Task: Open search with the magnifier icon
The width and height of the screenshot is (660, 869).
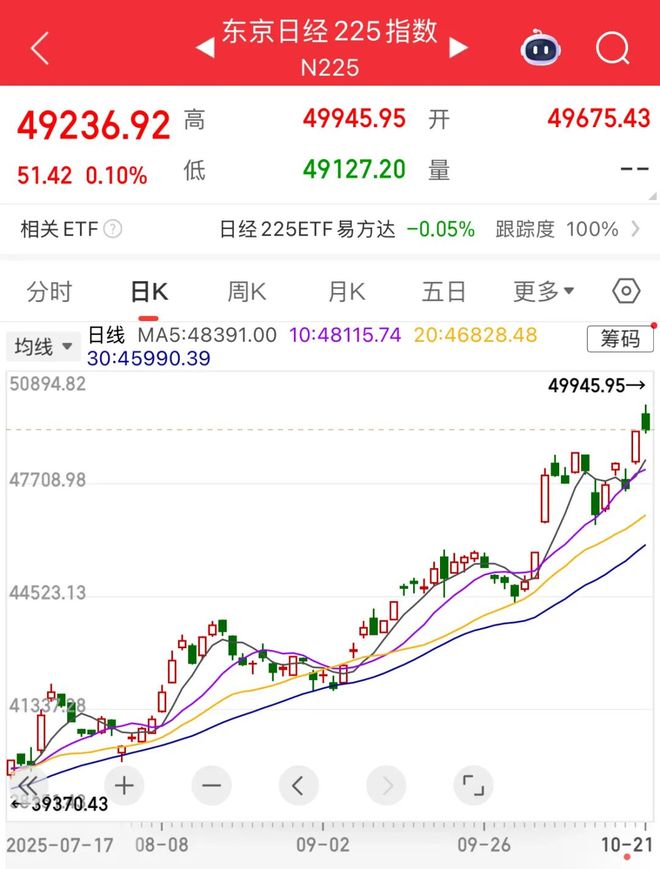Action: [x=611, y=47]
